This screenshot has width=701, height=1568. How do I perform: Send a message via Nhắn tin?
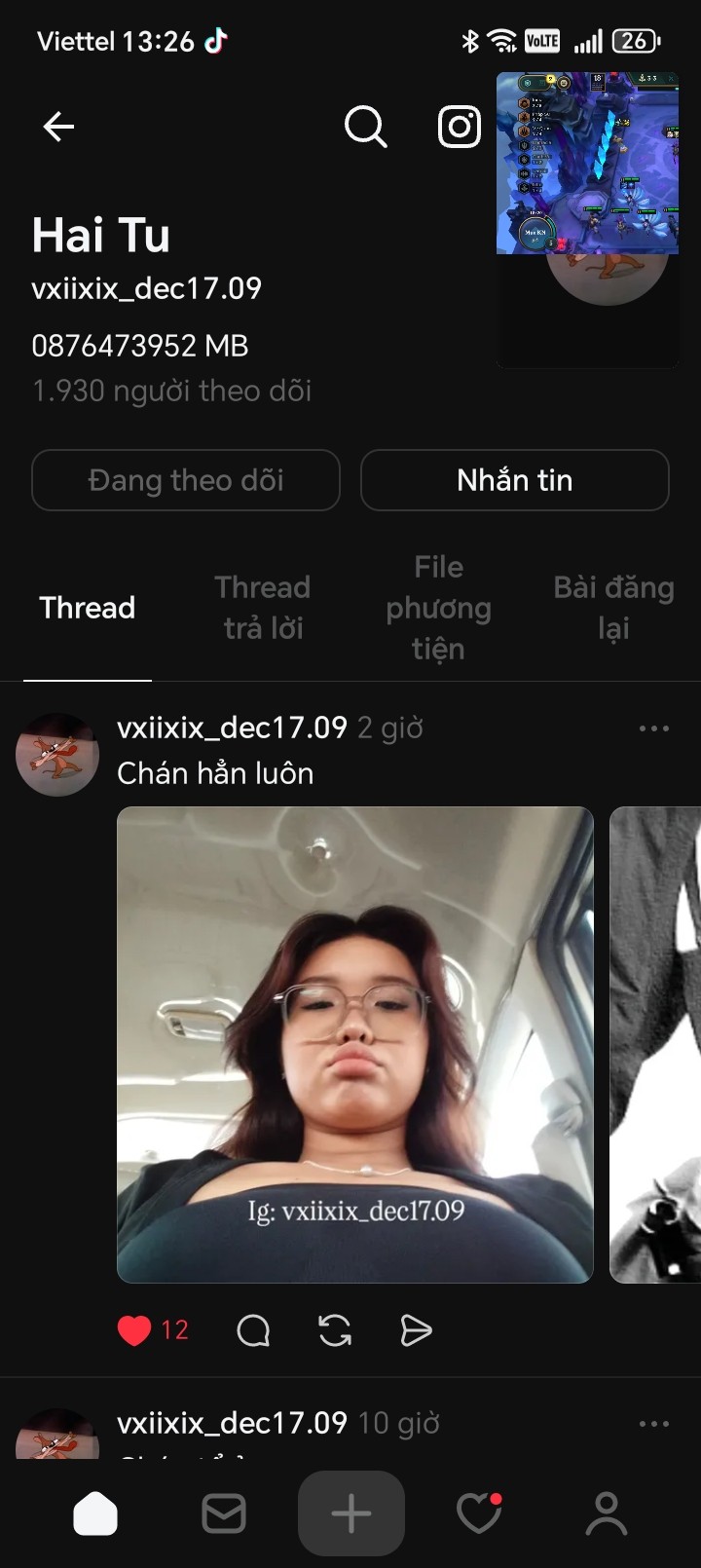514,480
